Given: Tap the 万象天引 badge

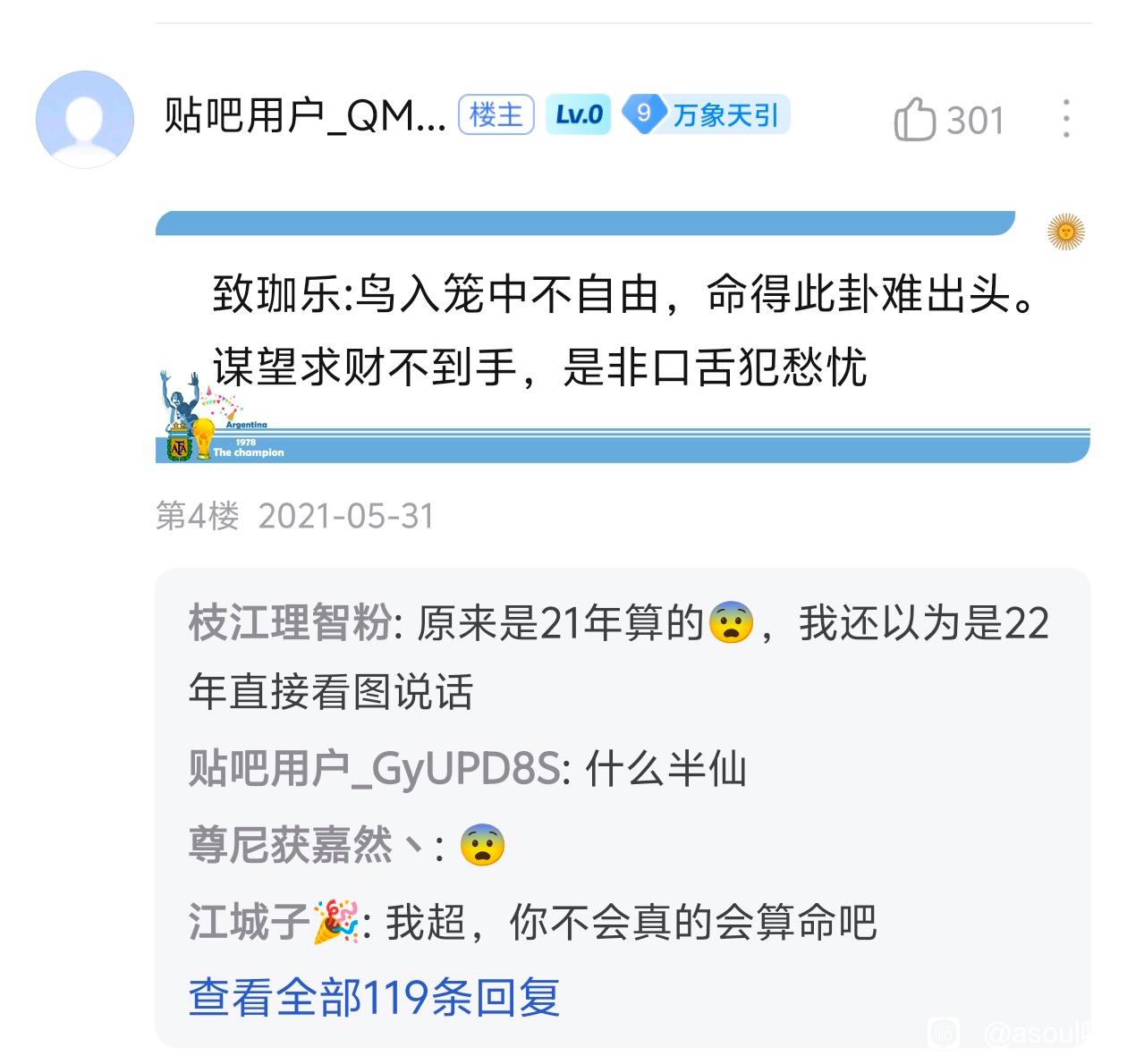Looking at the screenshot, I should 707,114.
